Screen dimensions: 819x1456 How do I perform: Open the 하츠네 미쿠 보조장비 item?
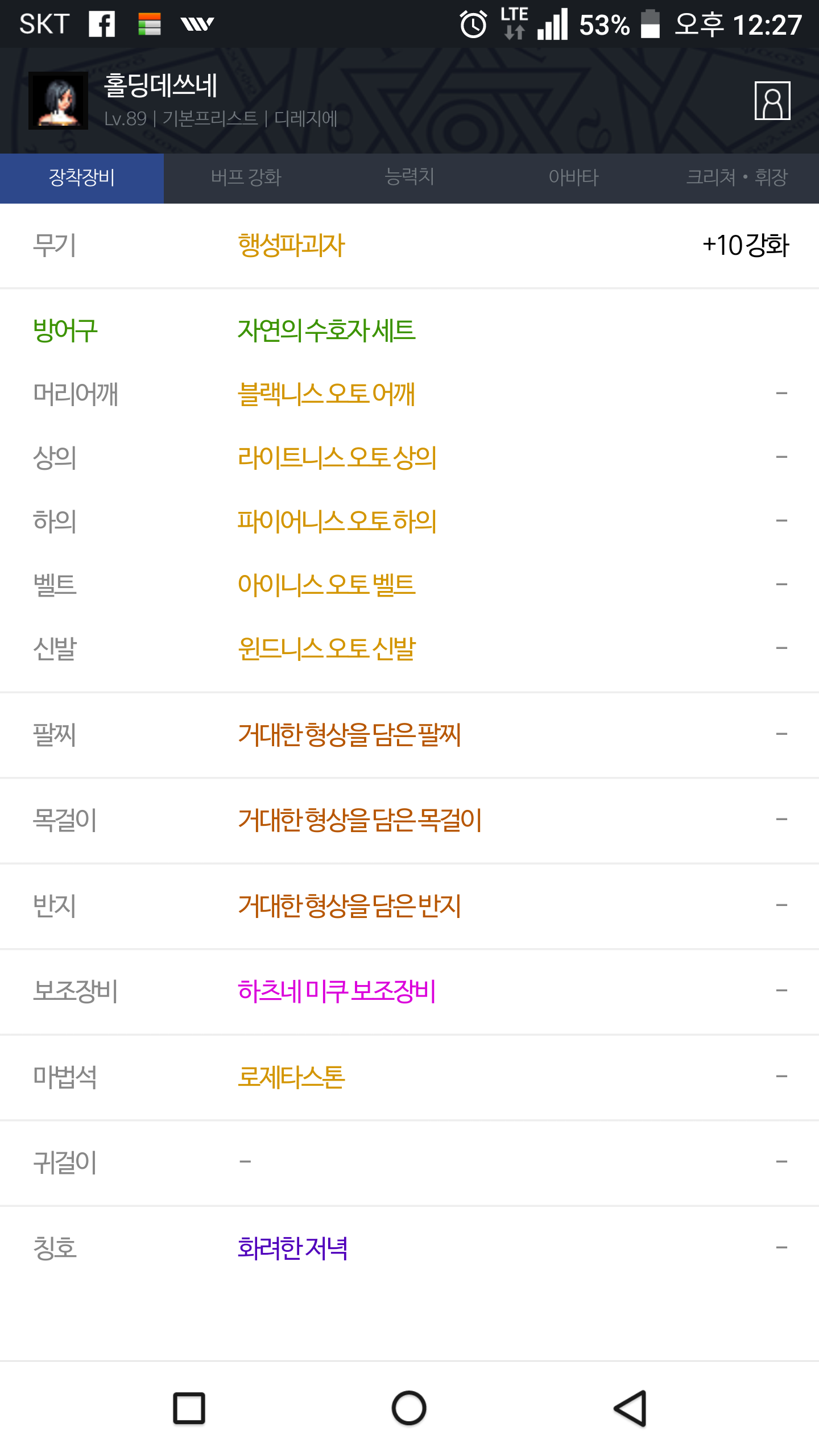pyautogui.click(x=337, y=991)
